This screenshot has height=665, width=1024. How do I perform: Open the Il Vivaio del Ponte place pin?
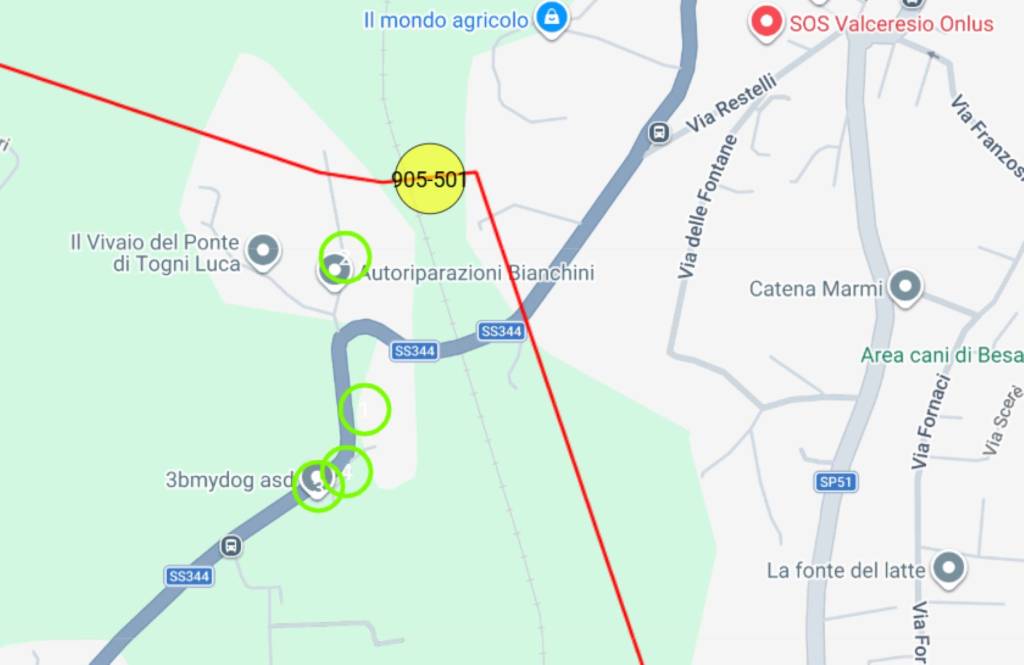point(264,251)
